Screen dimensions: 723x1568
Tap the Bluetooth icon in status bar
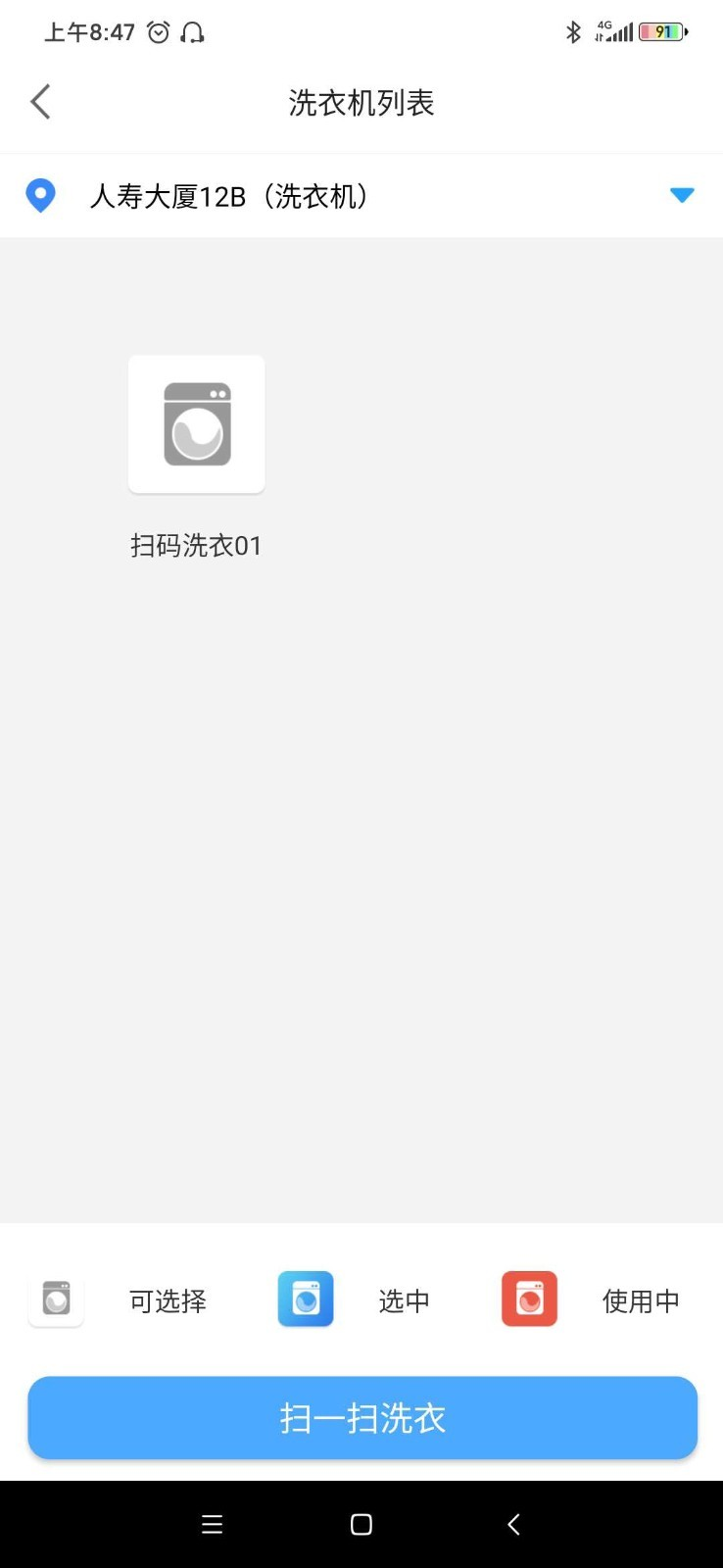click(574, 31)
